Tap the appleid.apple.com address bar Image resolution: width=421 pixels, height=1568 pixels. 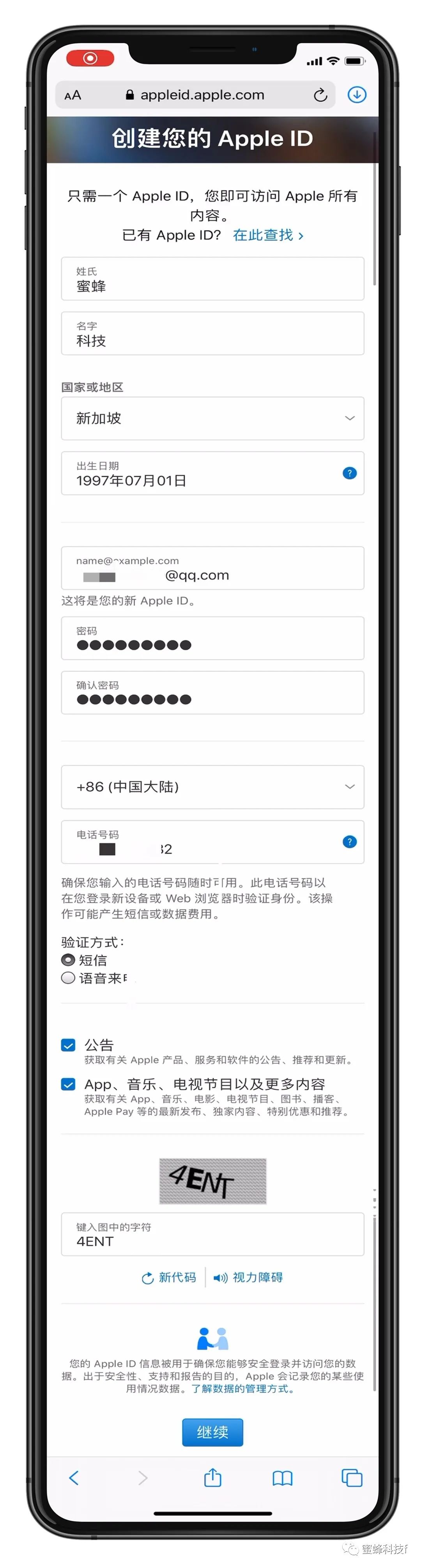pyautogui.click(x=201, y=95)
